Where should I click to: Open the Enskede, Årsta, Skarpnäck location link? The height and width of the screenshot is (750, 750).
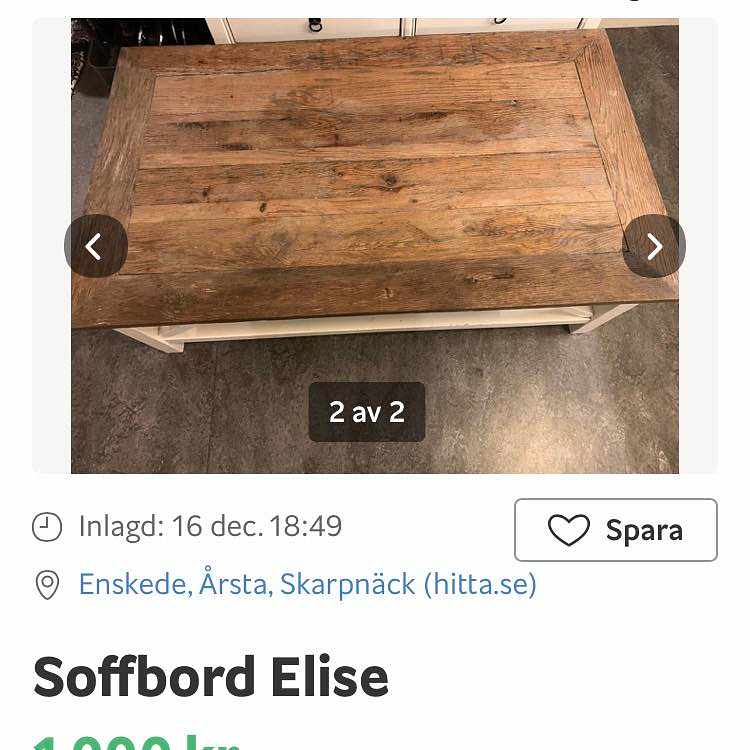(x=307, y=584)
